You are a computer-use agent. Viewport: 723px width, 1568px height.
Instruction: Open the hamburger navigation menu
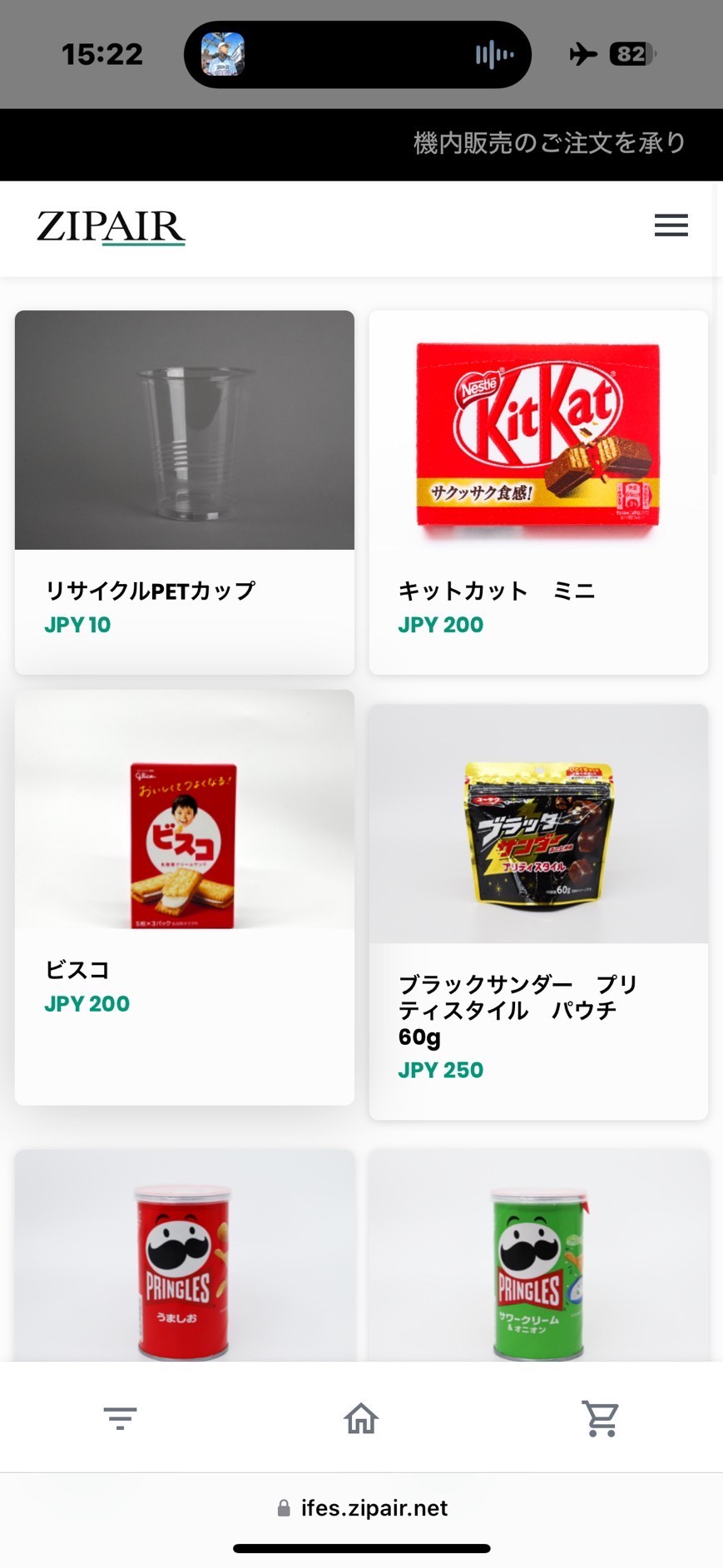pyautogui.click(x=671, y=225)
